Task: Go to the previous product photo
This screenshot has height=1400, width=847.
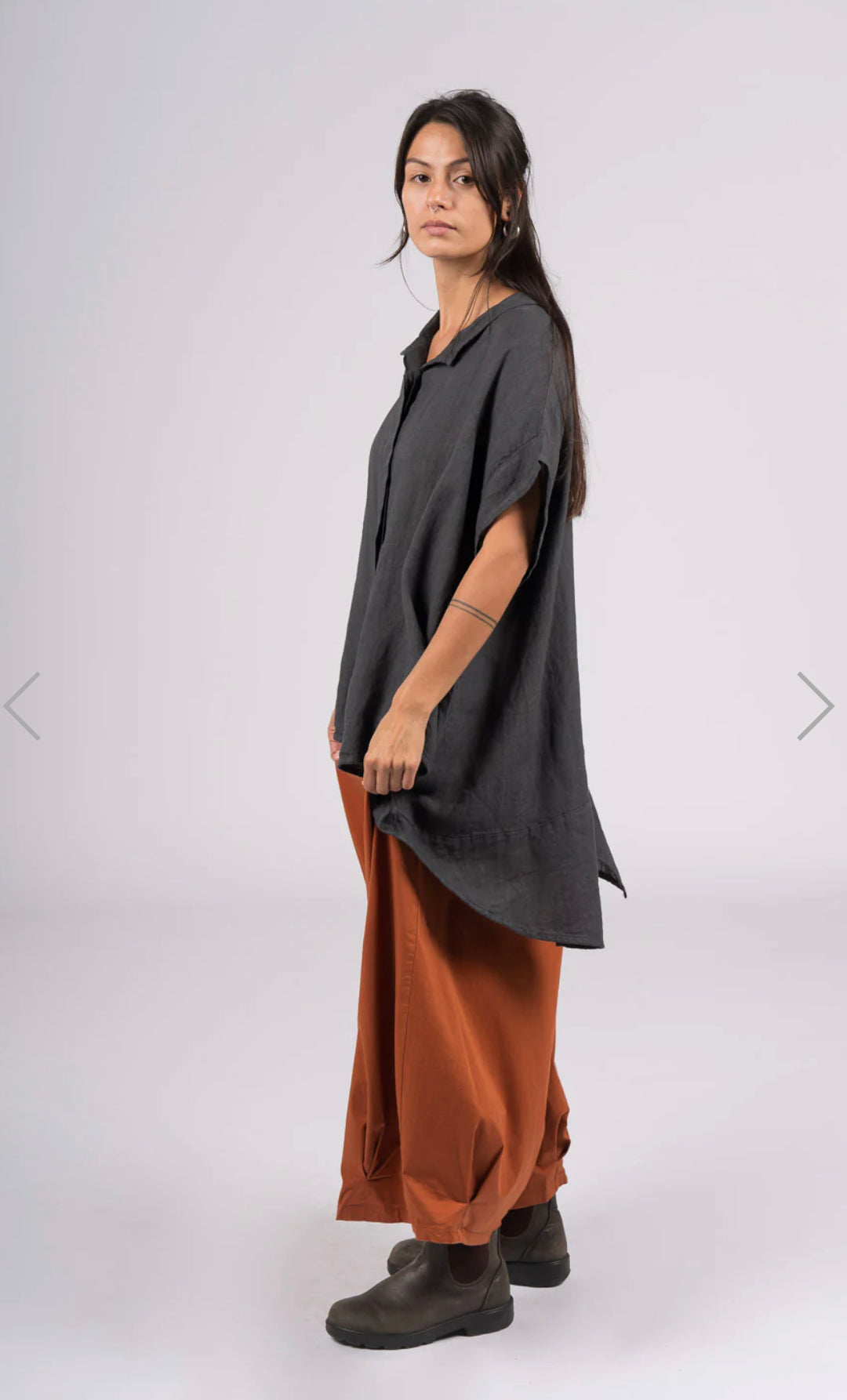Action: (x=22, y=705)
